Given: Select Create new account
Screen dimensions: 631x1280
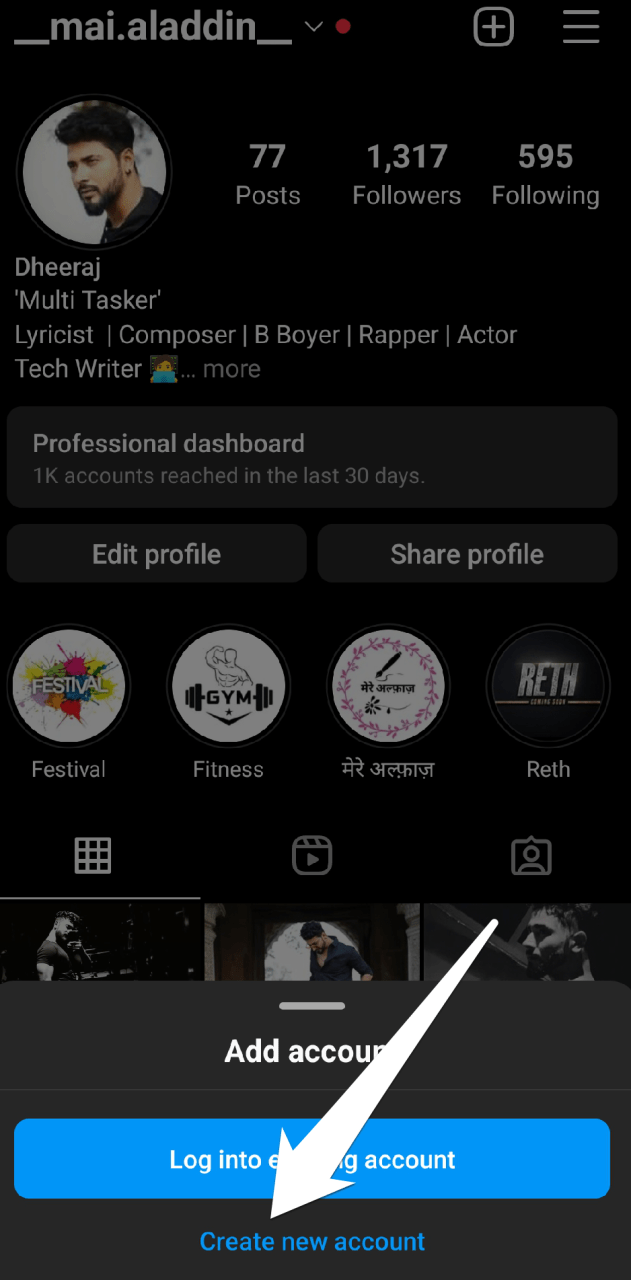Looking at the screenshot, I should (x=312, y=1242).
